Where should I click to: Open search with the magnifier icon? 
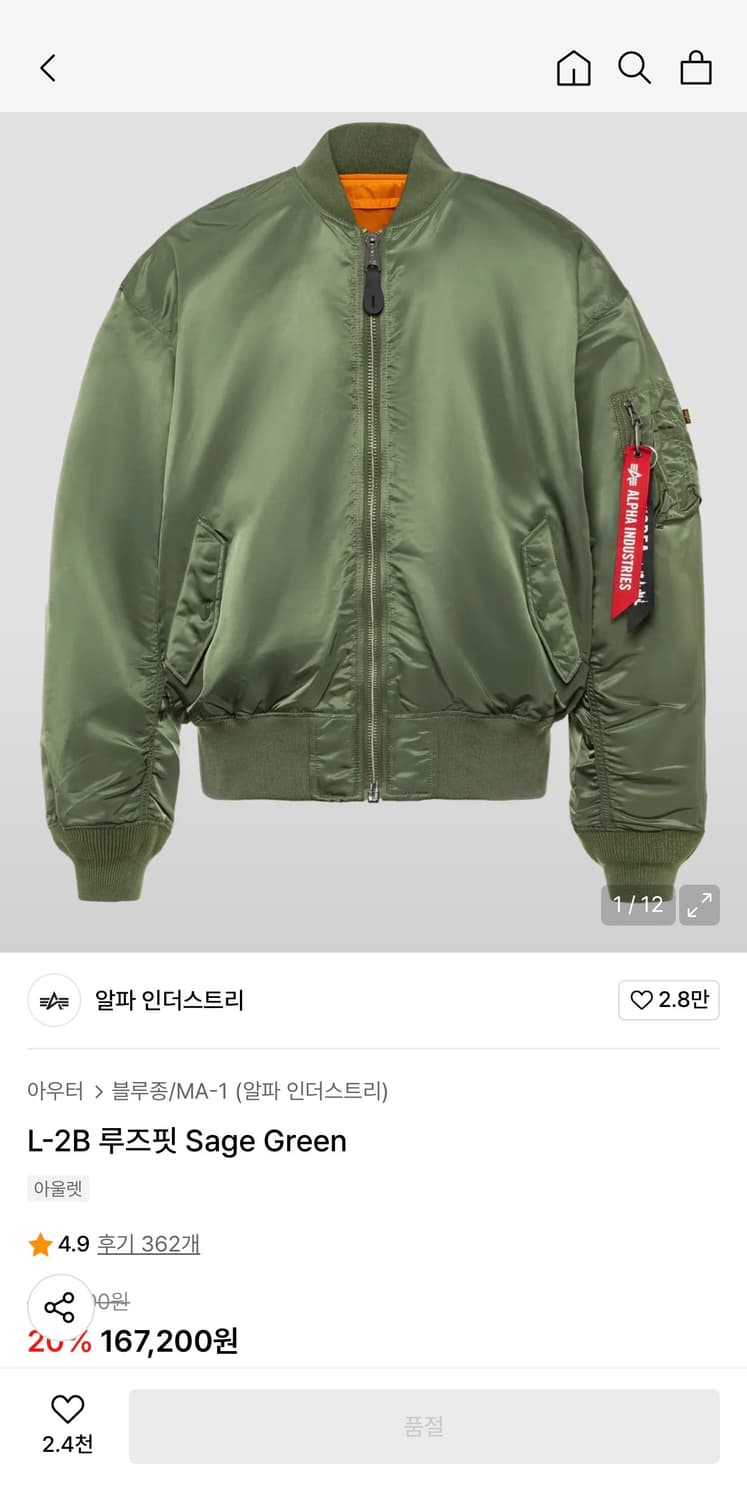(635, 68)
